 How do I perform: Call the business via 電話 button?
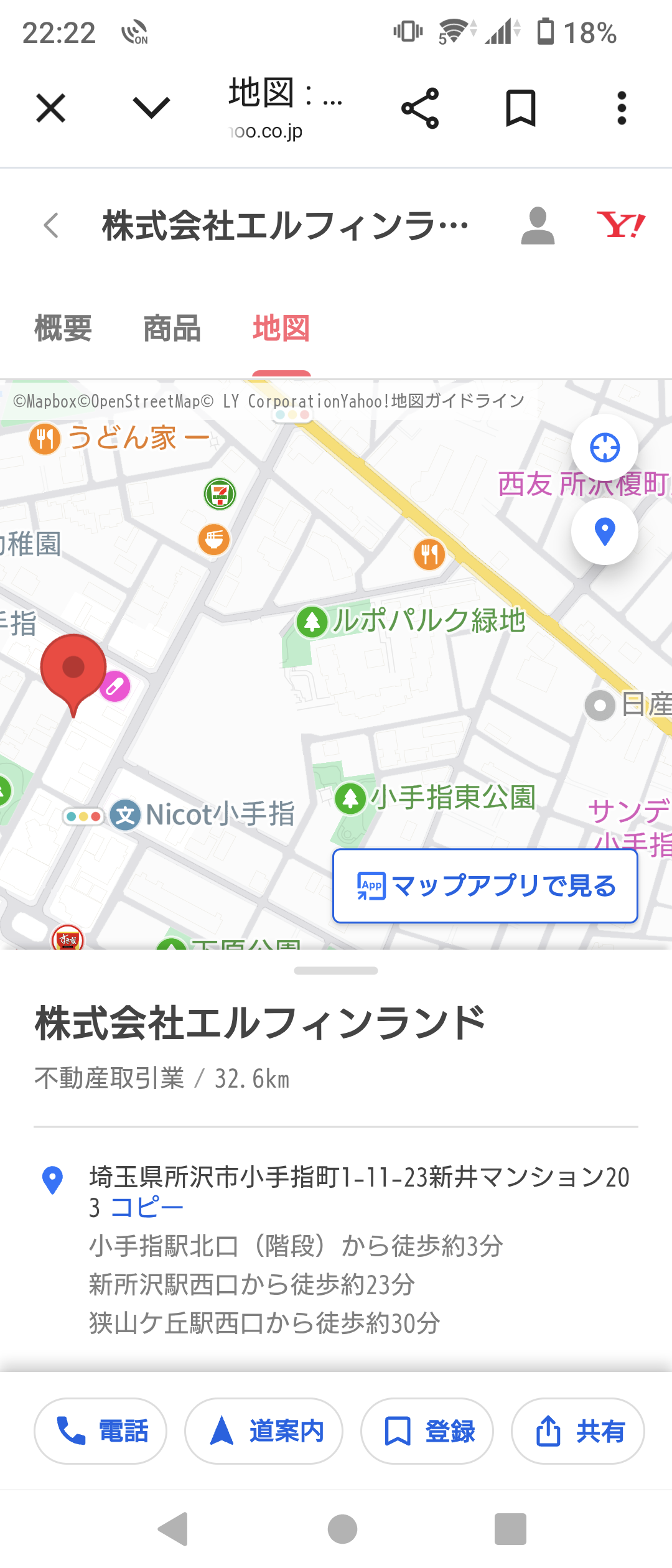[x=101, y=1431]
